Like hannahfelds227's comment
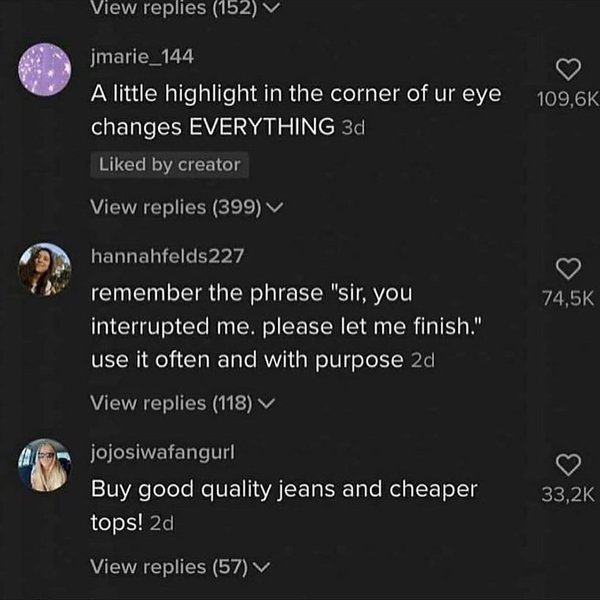 tap(568, 267)
